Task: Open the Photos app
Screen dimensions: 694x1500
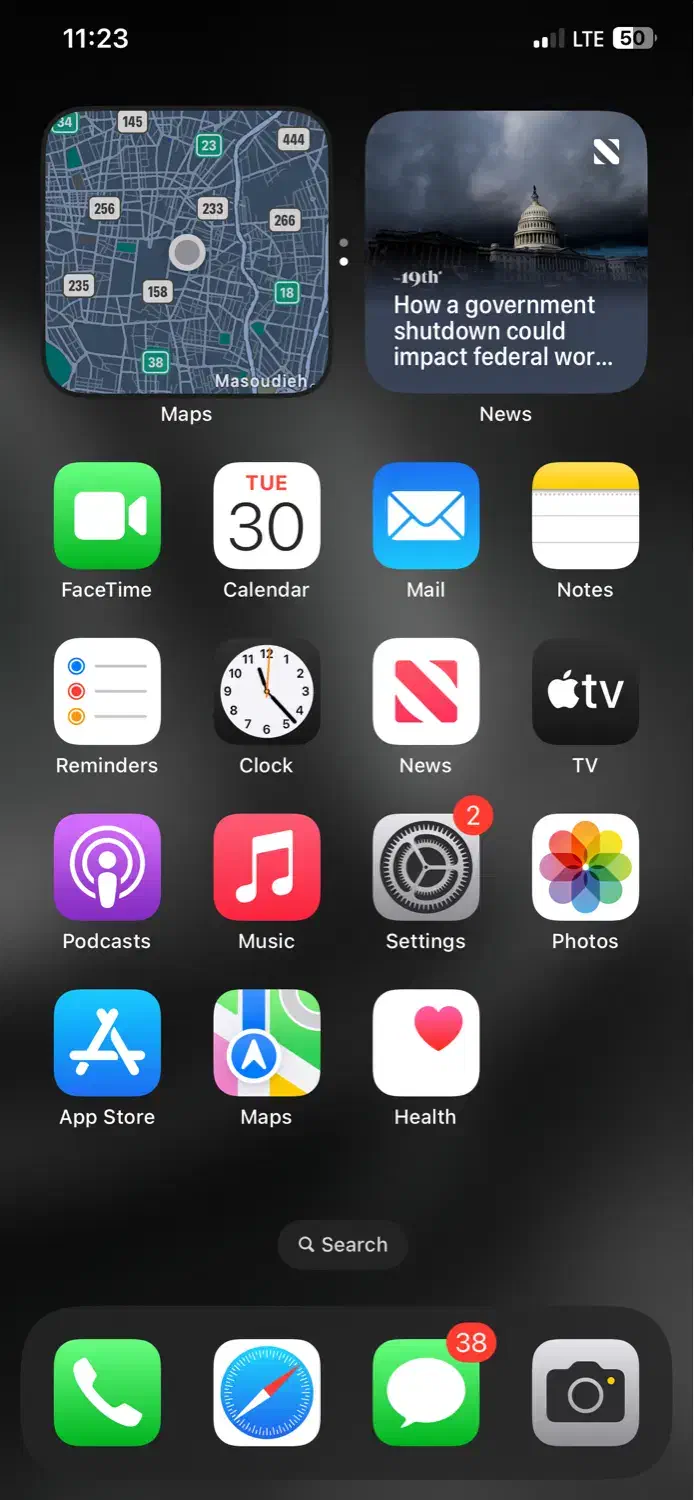Action: pyautogui.click(x=585, y=867)
